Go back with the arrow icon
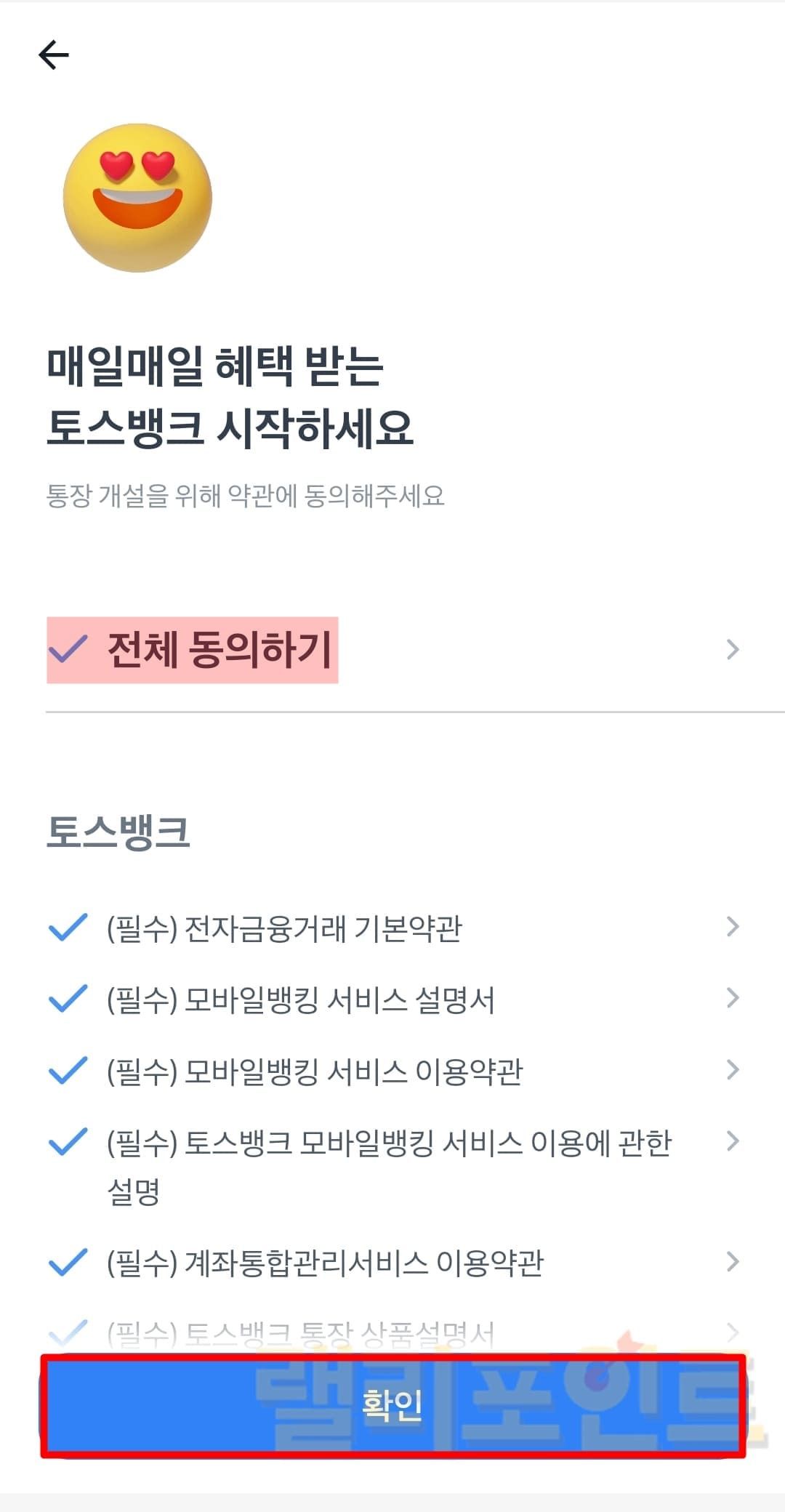The height and width of the screenshot is (1512, 785). pyautogui.click(x=54, y=55)
